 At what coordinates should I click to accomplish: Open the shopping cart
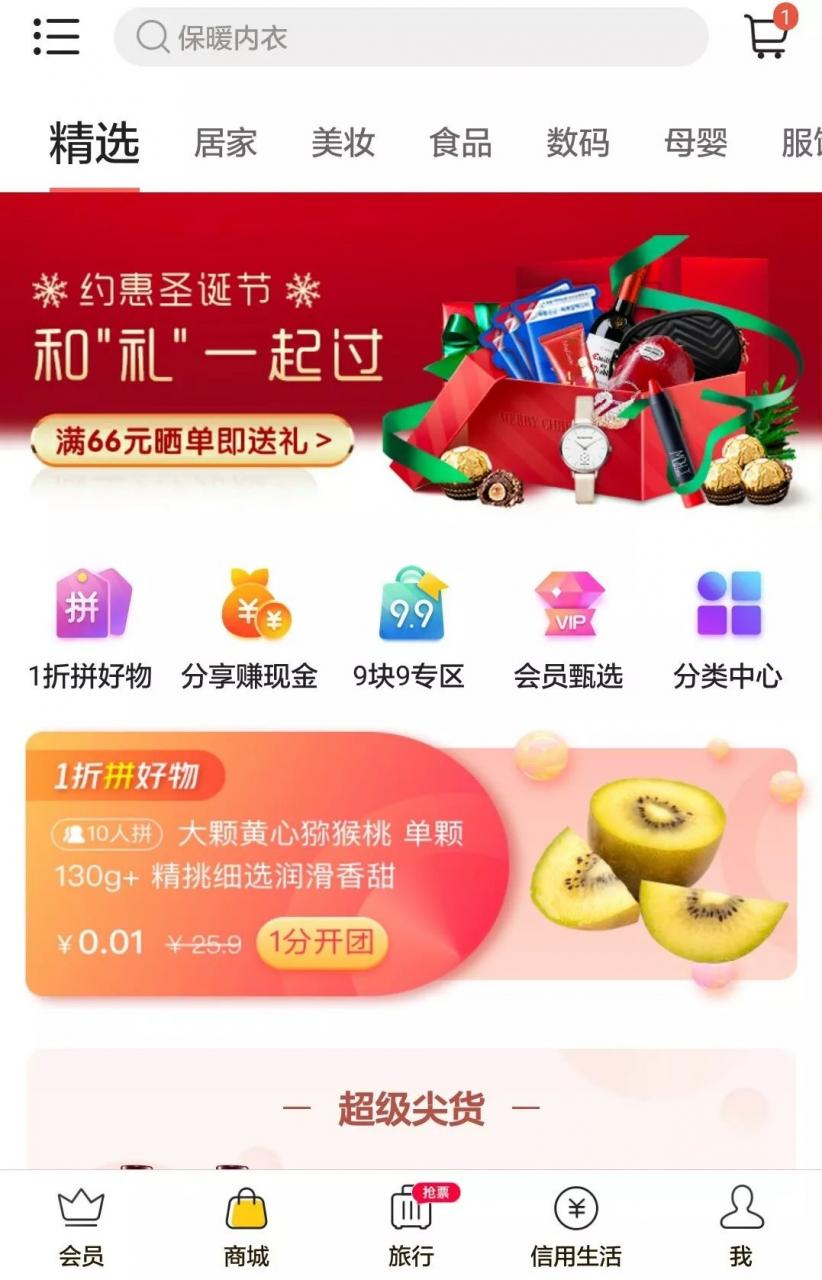[767, 35]
